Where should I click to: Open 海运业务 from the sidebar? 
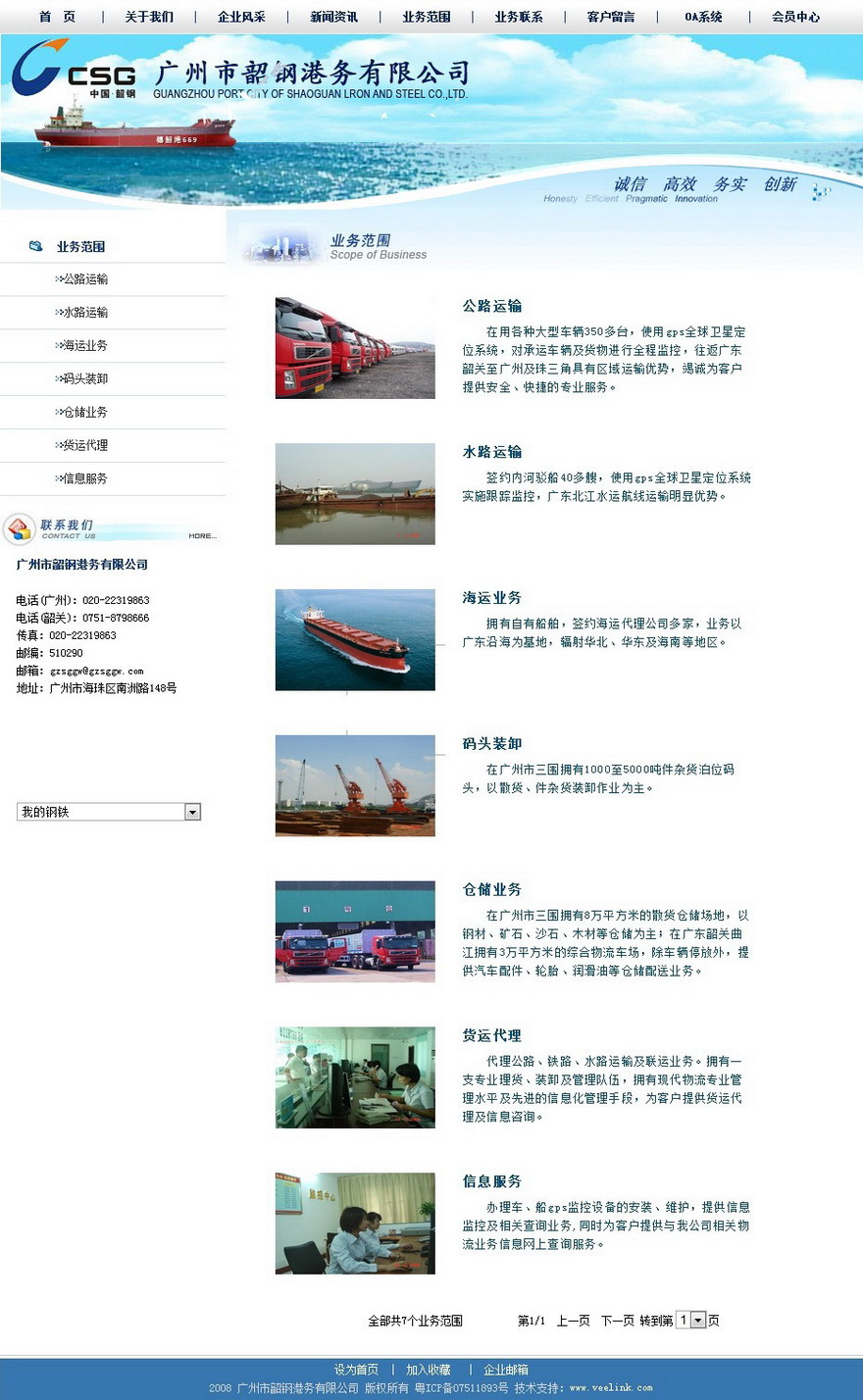(x=84, y=346)
